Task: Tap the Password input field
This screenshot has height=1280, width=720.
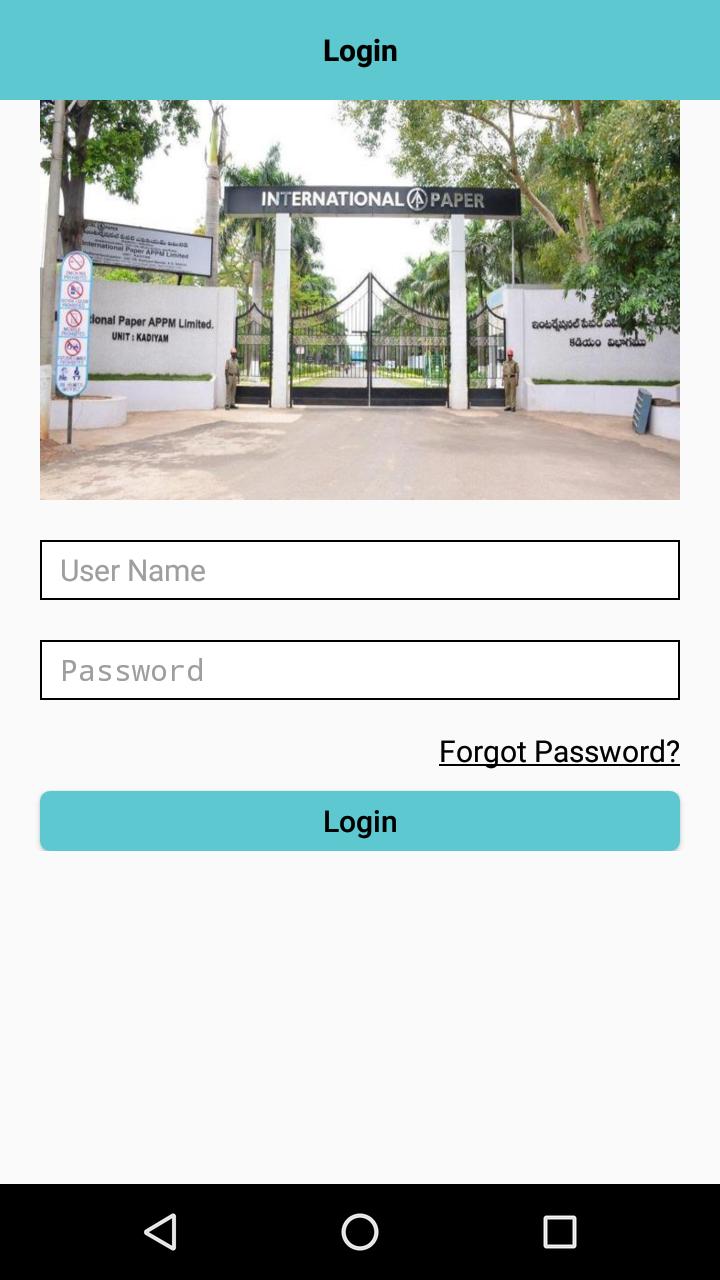Action: click(x=360, y=670)
